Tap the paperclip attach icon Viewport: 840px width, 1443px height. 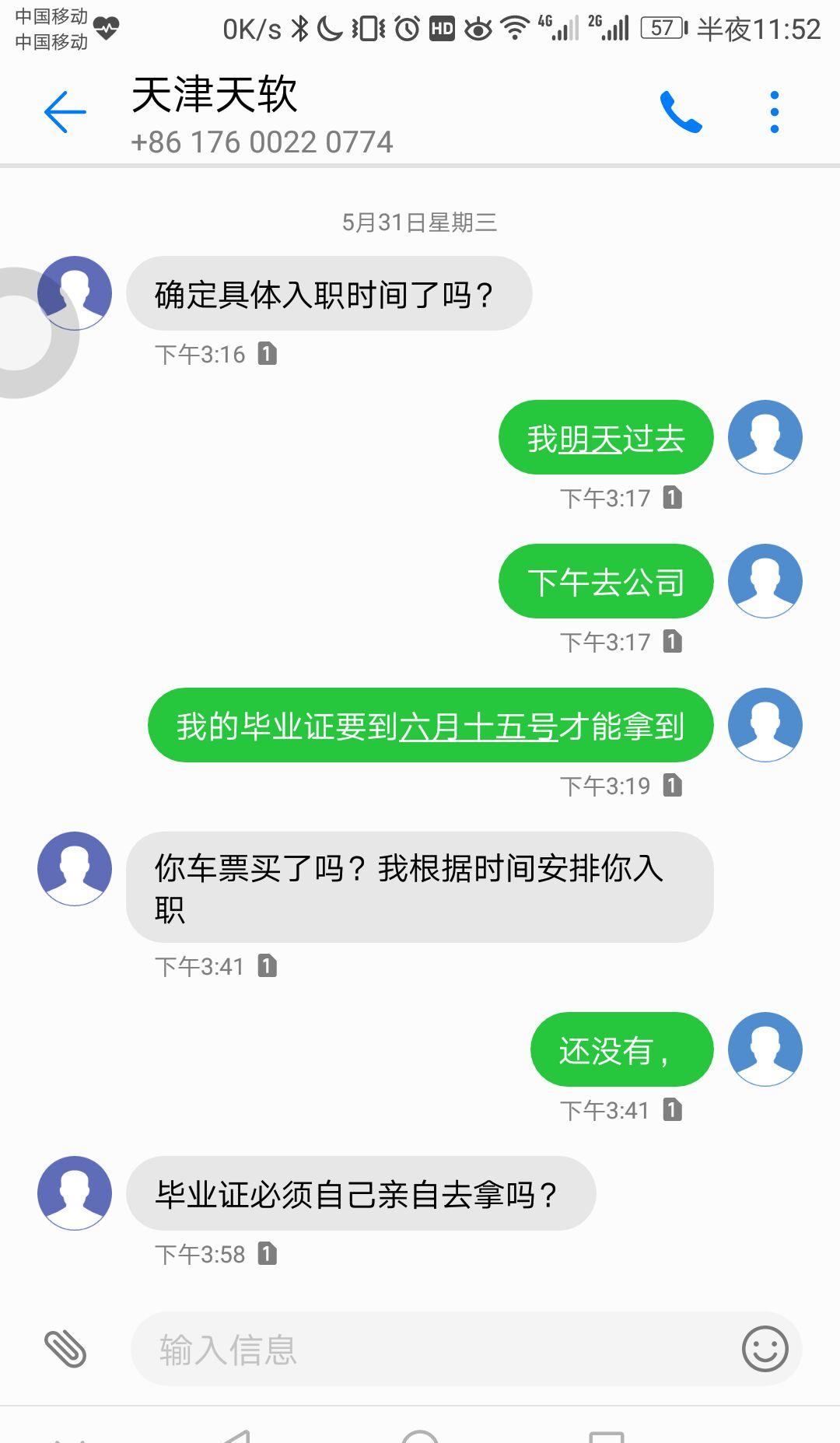tap(65, 1348)
